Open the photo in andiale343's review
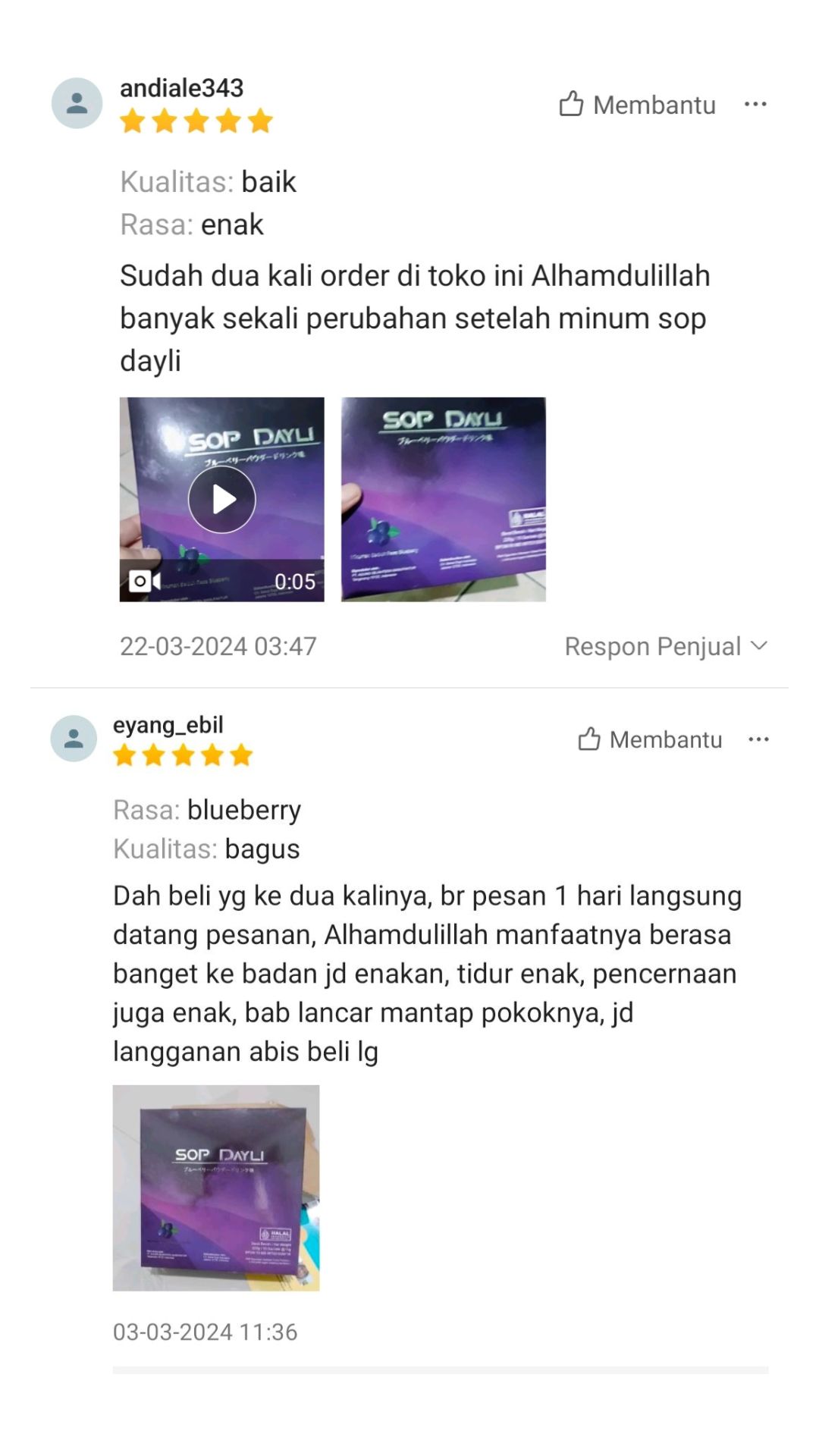 (444, 500)
